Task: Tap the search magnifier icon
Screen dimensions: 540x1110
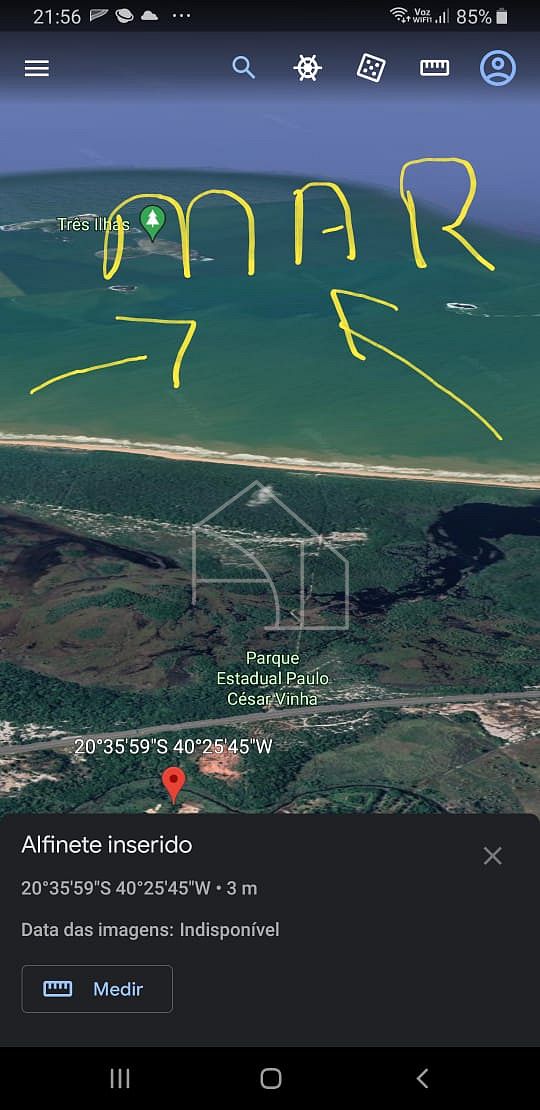Action: [x=243, y=68]
